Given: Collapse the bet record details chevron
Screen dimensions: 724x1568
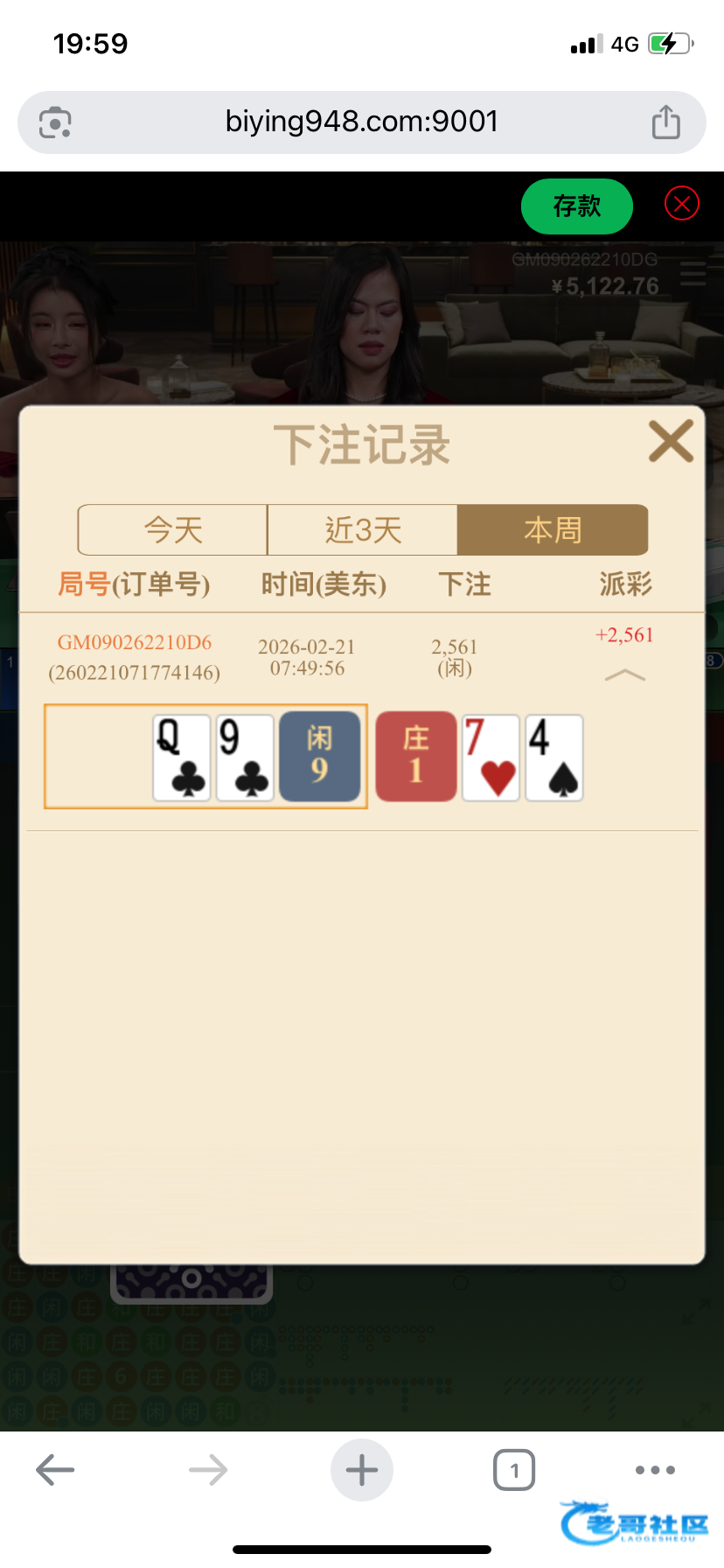Looking at the screenshot, I should (x=624, y=675).
